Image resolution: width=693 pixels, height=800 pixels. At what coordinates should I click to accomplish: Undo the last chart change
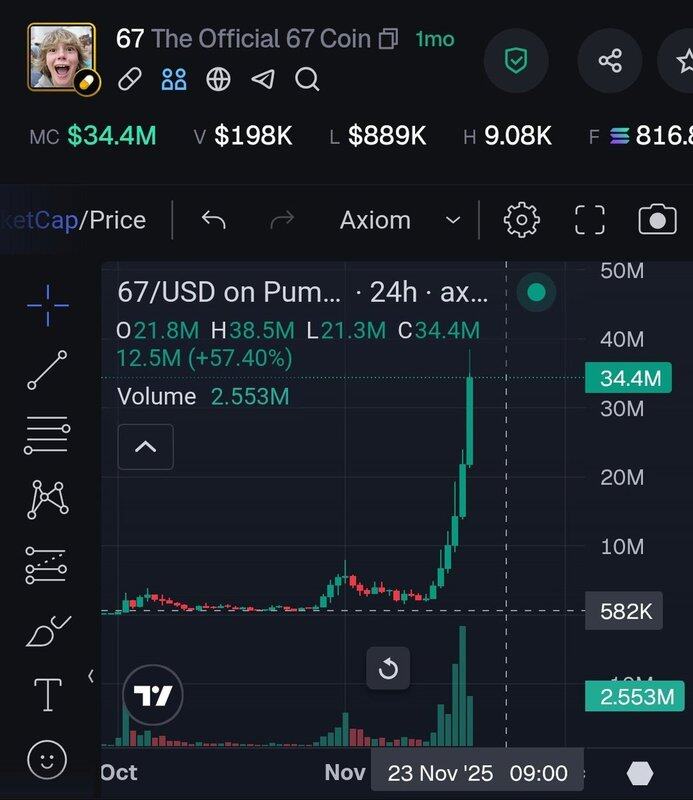[x=213, y=220]
